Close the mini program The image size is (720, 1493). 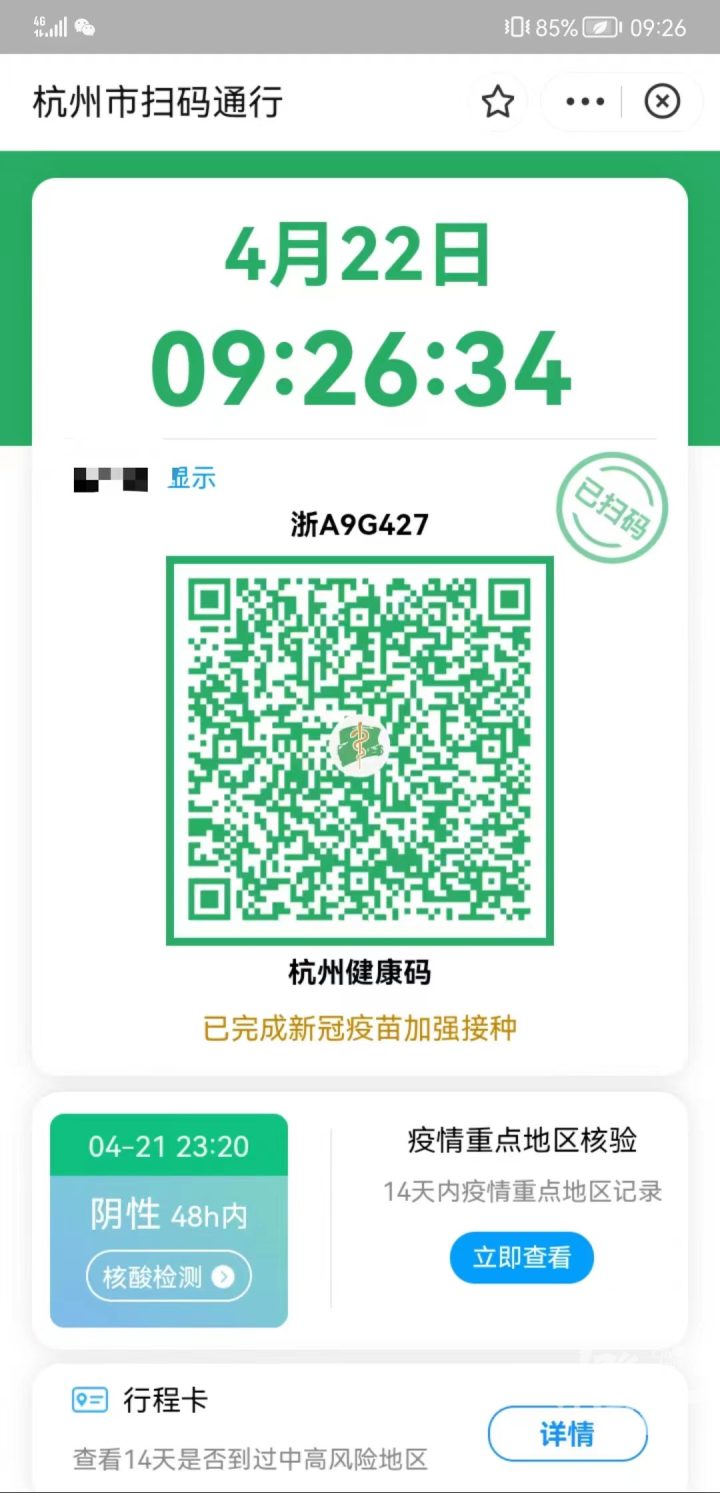[x=662, y=102]
